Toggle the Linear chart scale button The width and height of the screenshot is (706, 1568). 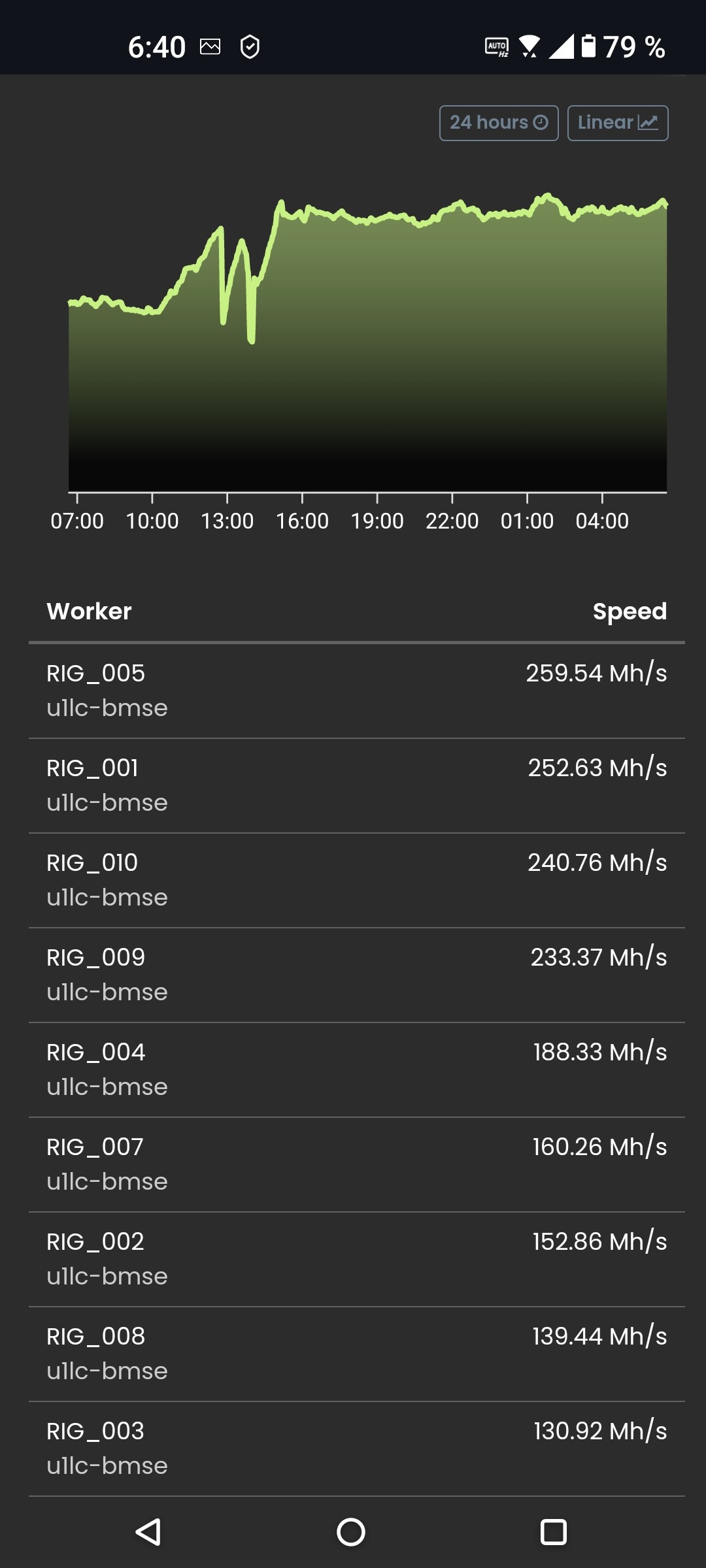(618, 123)
